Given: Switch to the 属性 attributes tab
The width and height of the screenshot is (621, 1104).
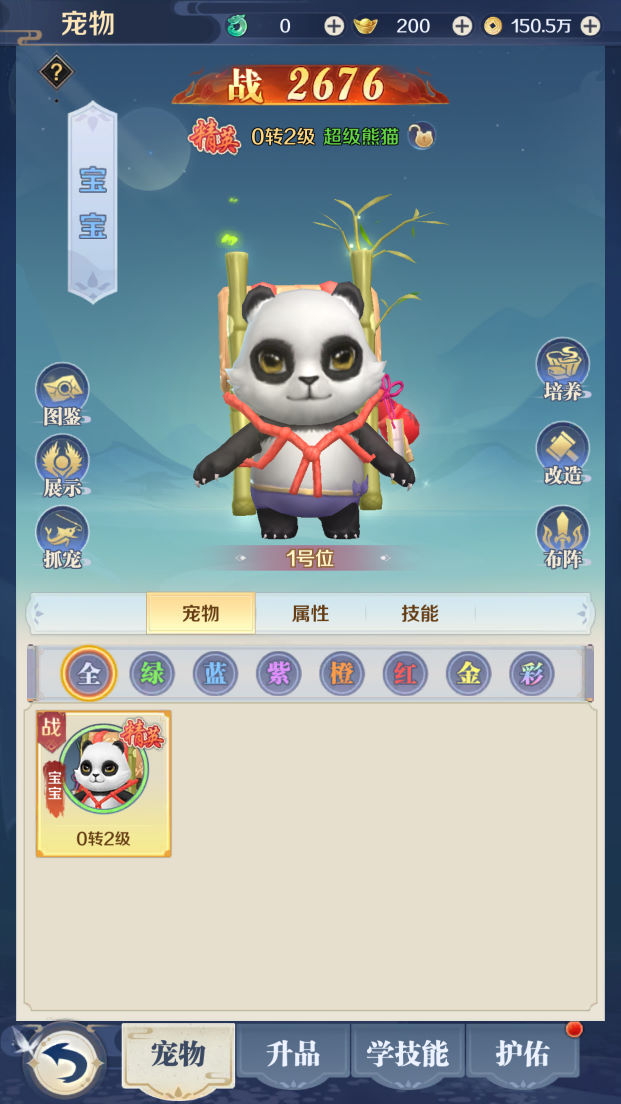Looking at the screenshot, I should pos(310,613).
